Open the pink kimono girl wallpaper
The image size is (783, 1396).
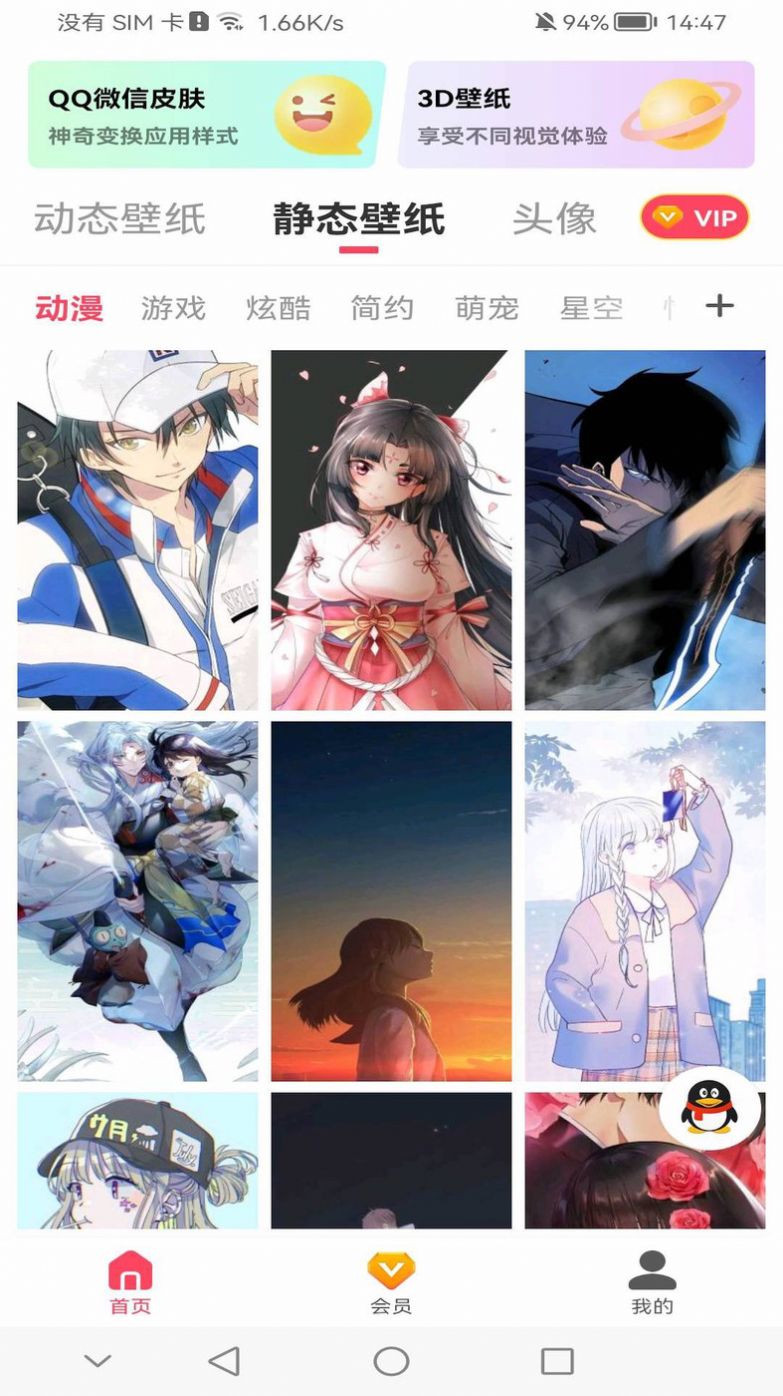pyautogui.click(x=391, y=530)
